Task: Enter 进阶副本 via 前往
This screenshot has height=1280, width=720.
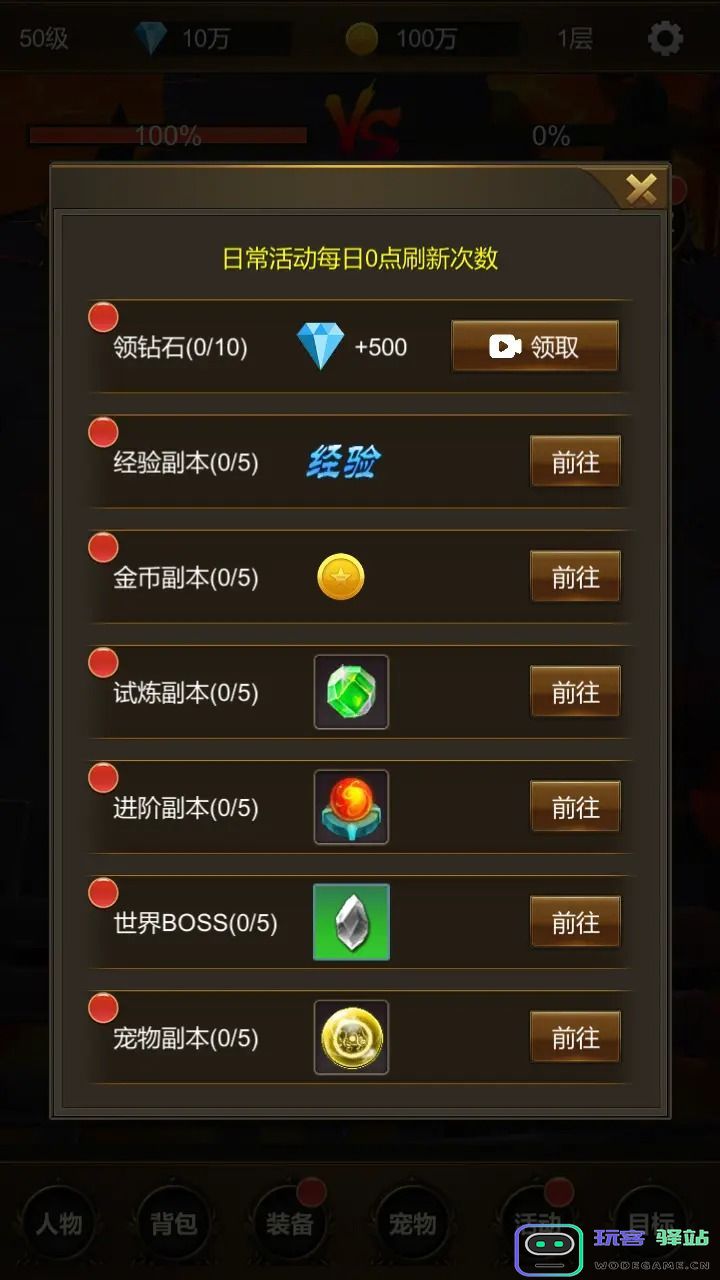Action: click(575, 807)
